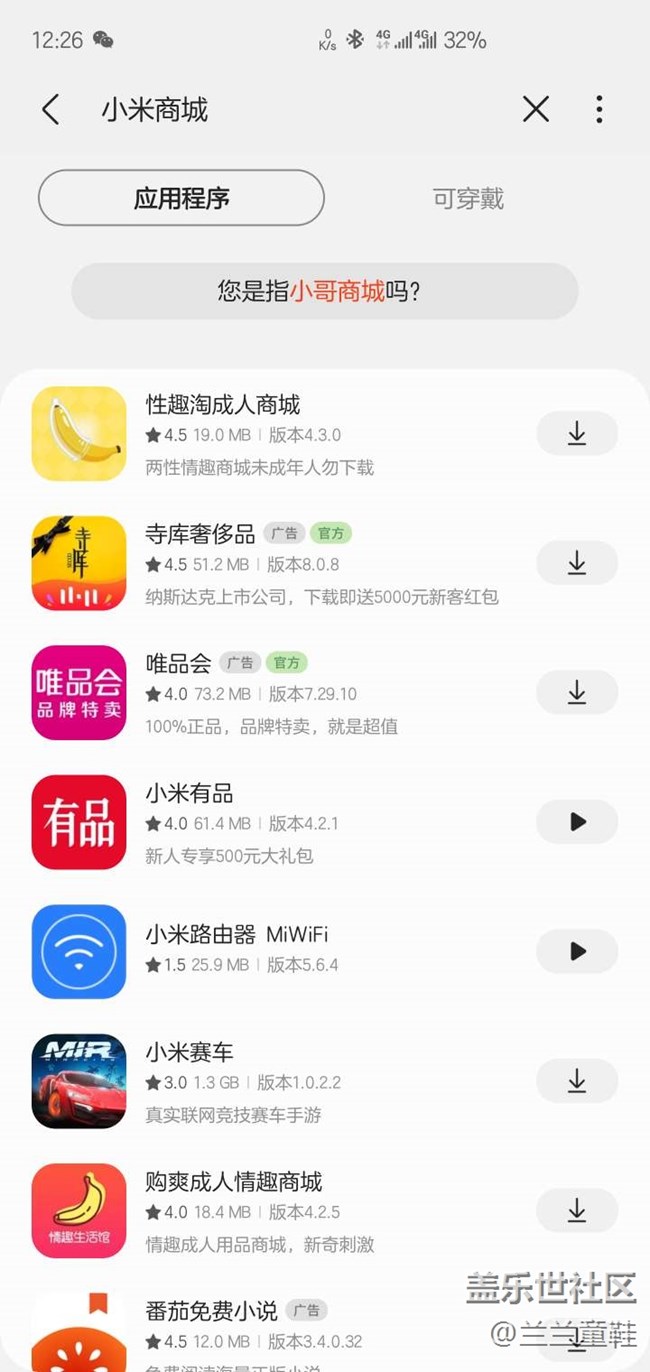Download the 小米赛车 game
Viewport: 650px width, 1372px height.
click(x=577, y=1081)
